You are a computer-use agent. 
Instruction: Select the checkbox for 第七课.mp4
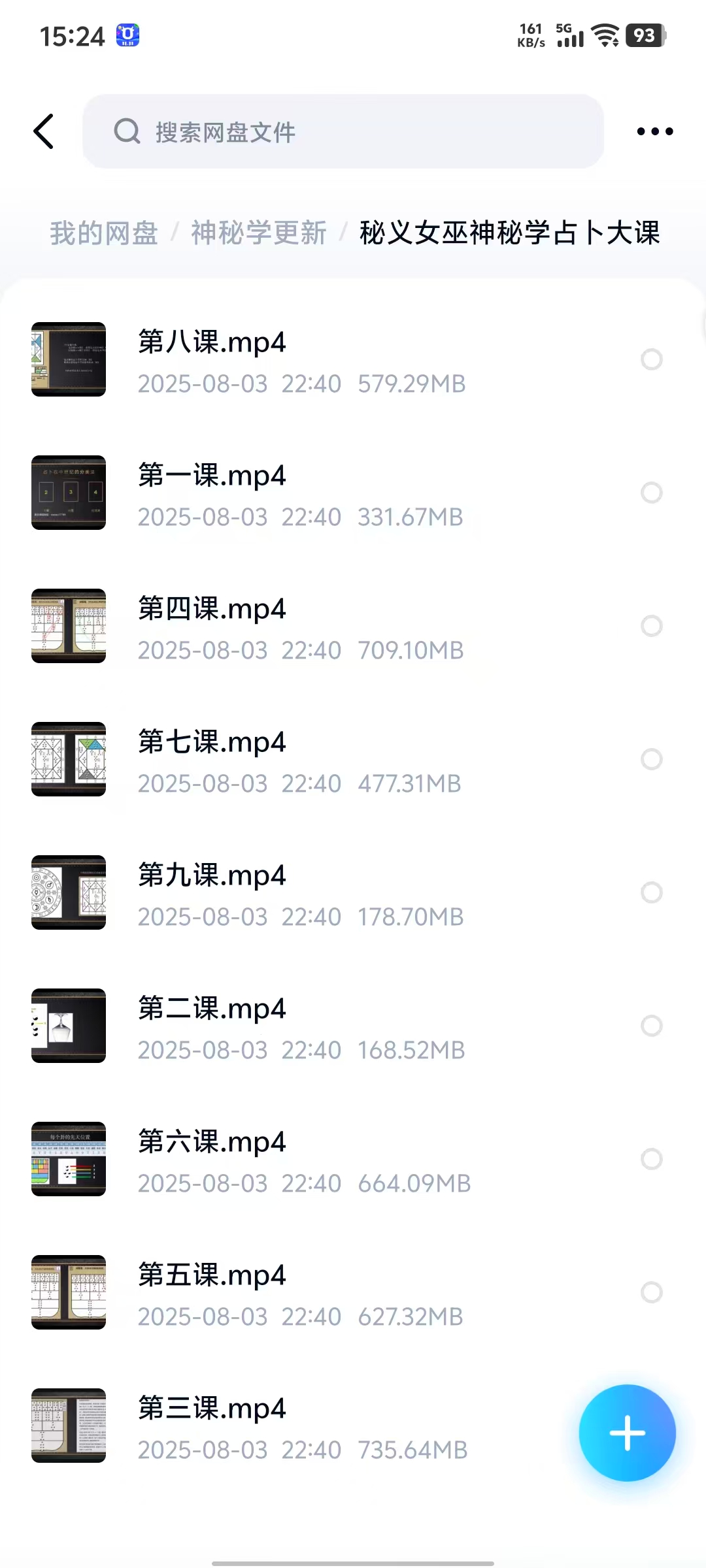(x=652, y=759)
